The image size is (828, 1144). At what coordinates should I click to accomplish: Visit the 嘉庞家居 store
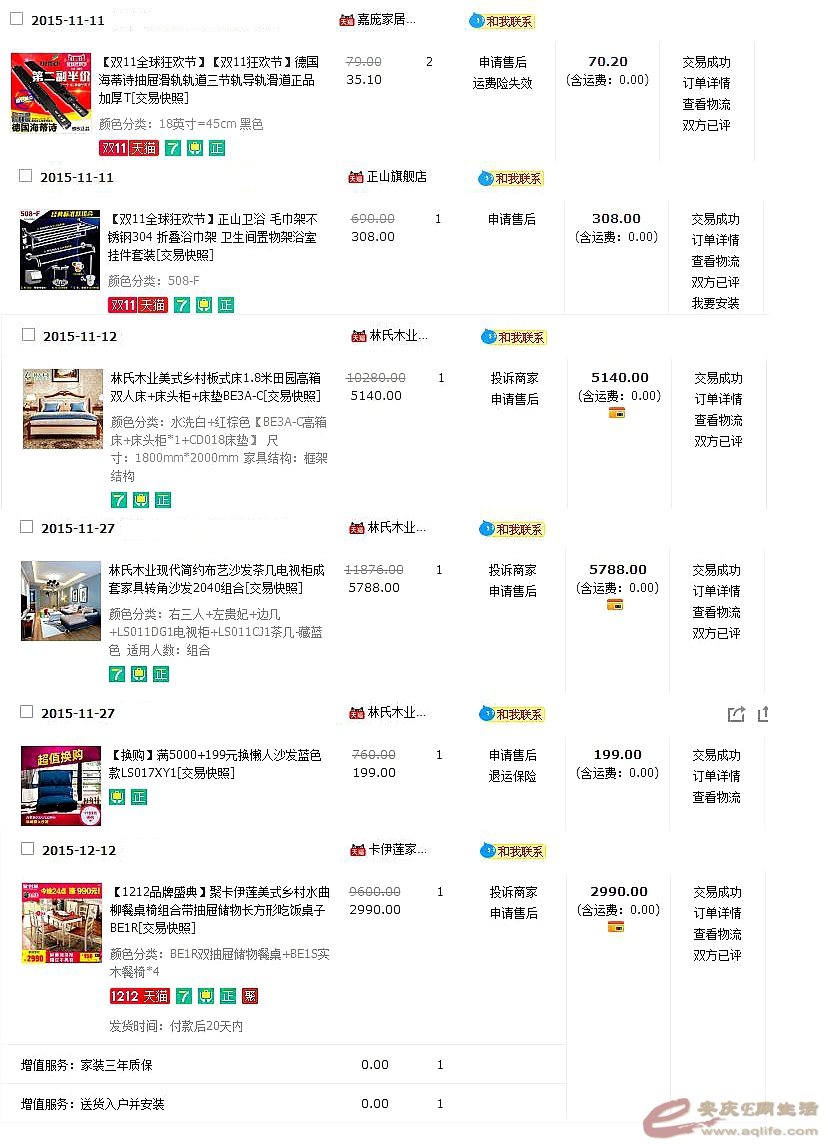tap(385, 20)
